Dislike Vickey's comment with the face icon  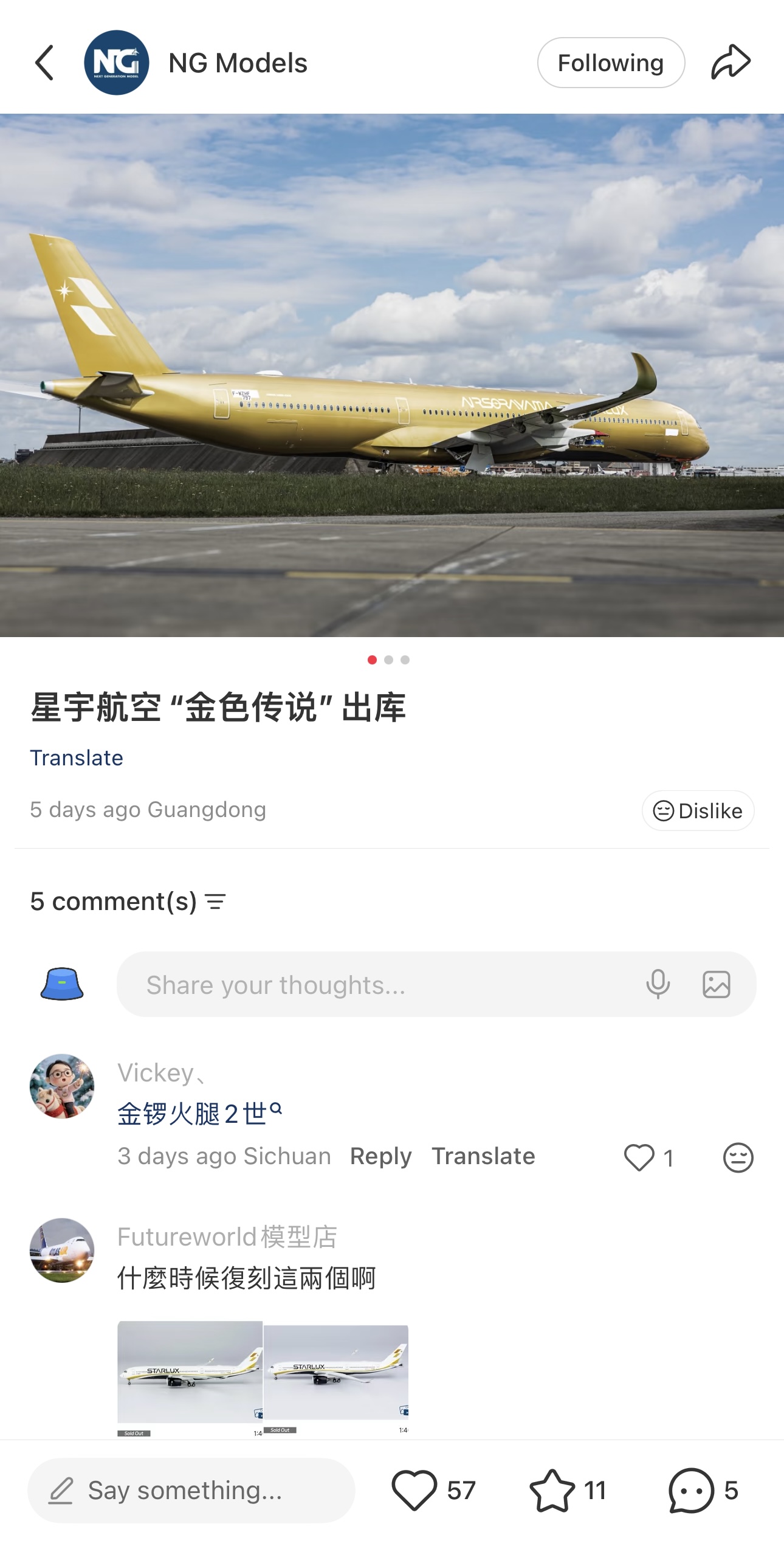click(738, 1157)
